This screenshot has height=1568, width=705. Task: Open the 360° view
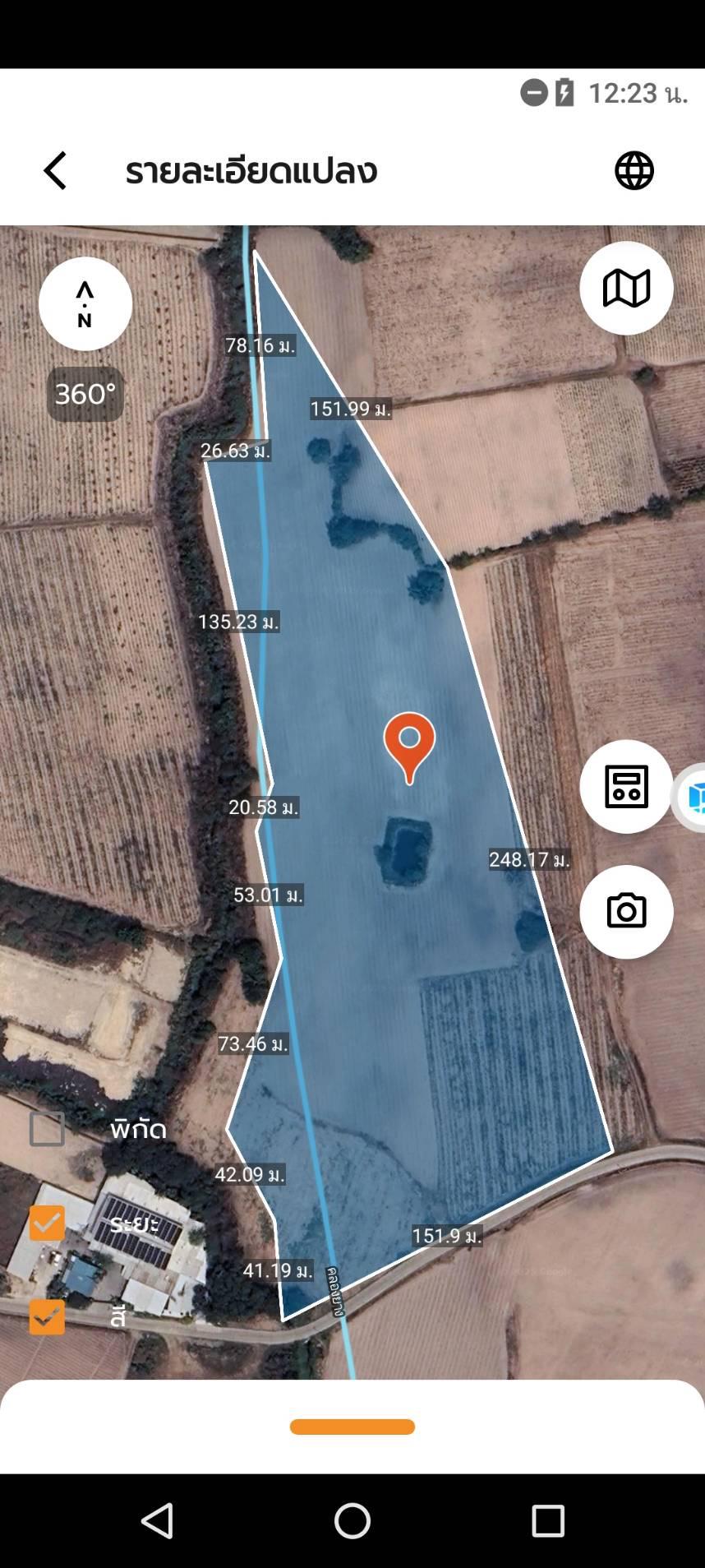85,394
